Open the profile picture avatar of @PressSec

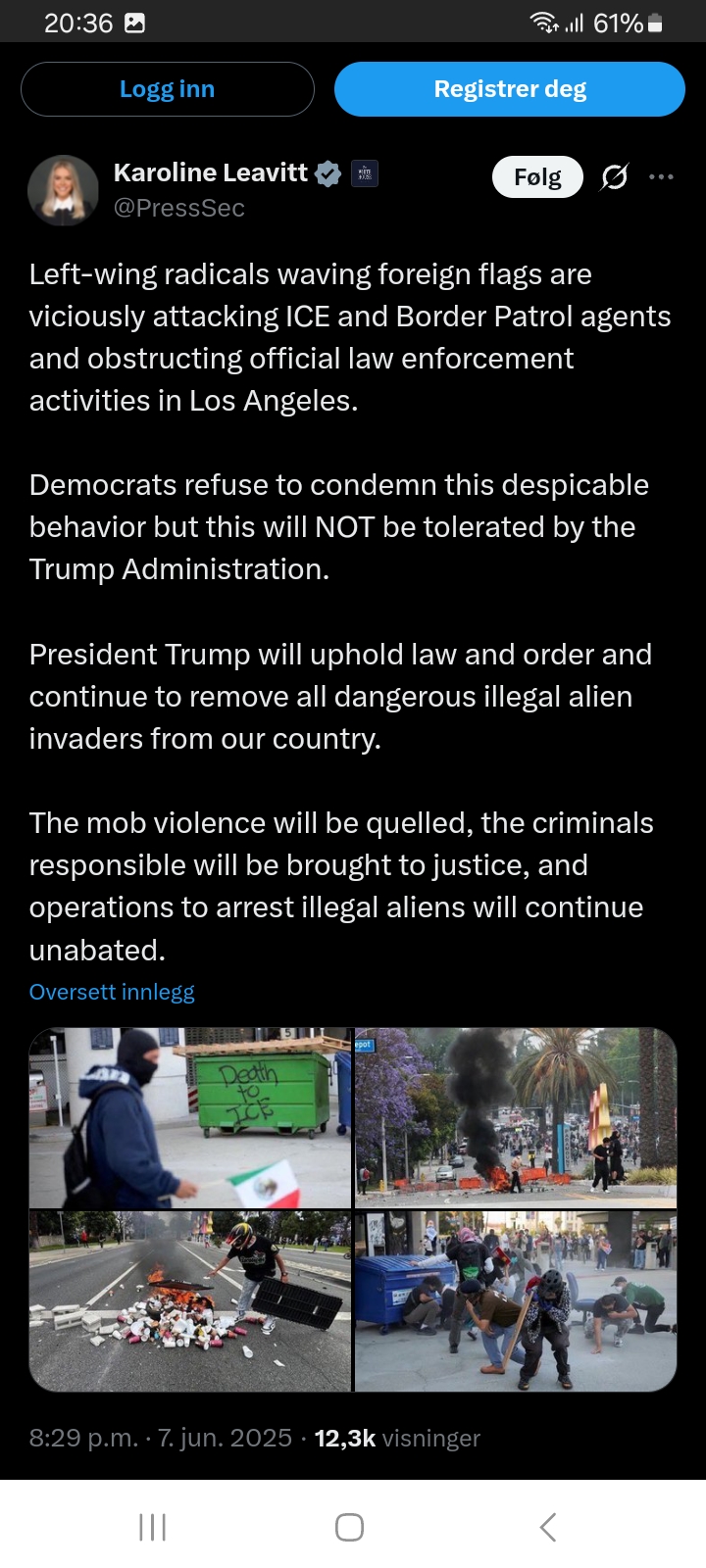coord(63,190)
